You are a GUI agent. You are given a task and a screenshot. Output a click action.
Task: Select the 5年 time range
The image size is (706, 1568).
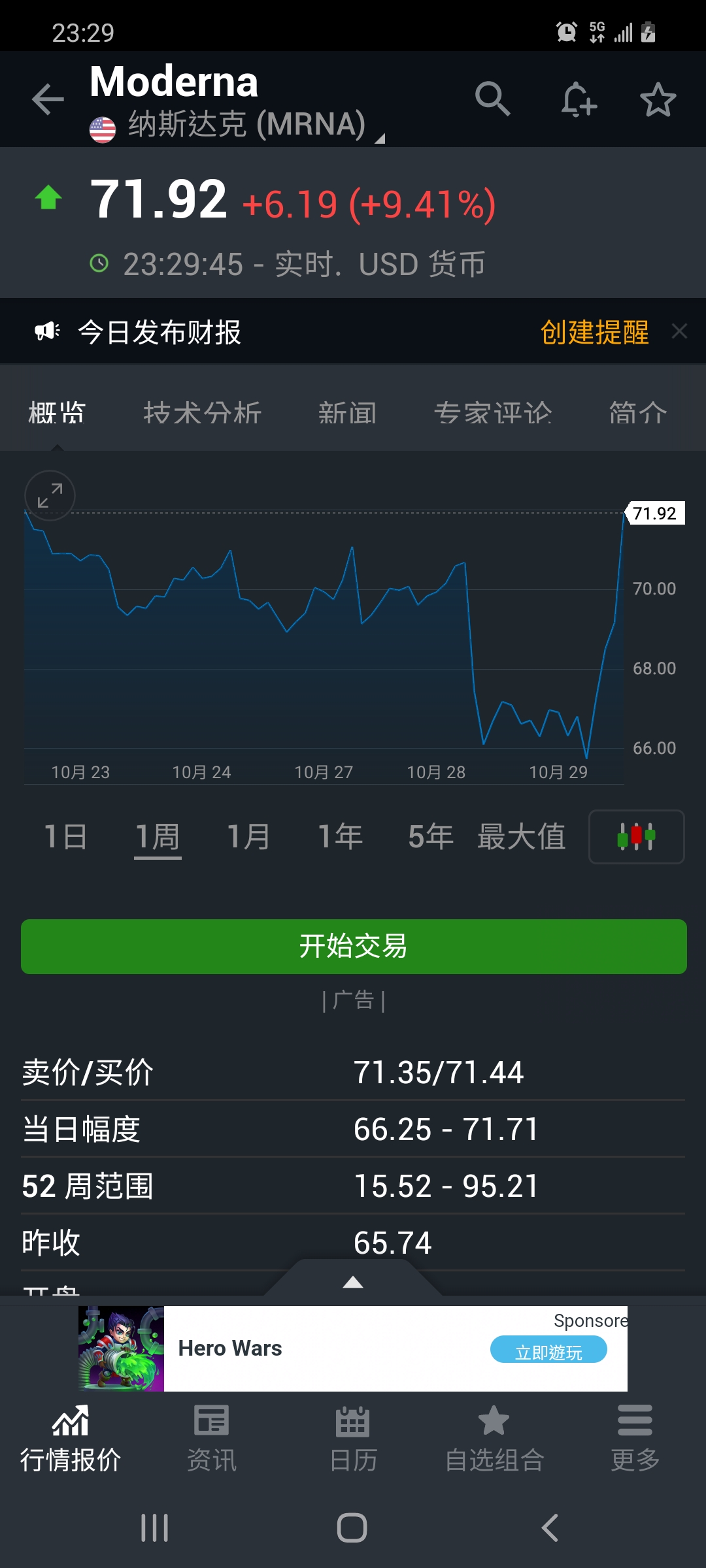coord(430,837)
